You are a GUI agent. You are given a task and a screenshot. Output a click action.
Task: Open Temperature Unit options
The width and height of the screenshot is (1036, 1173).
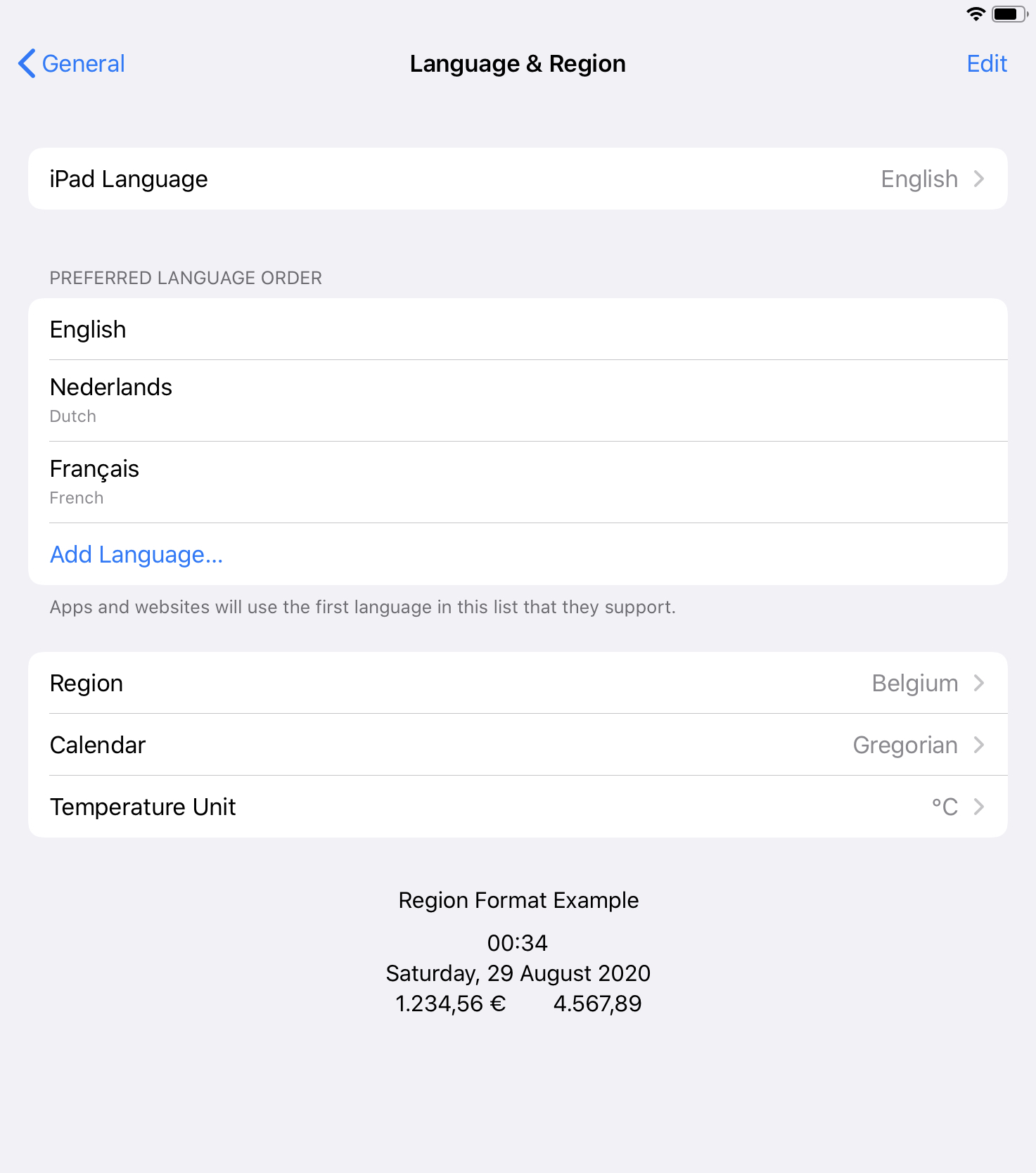tap(518, 807)
